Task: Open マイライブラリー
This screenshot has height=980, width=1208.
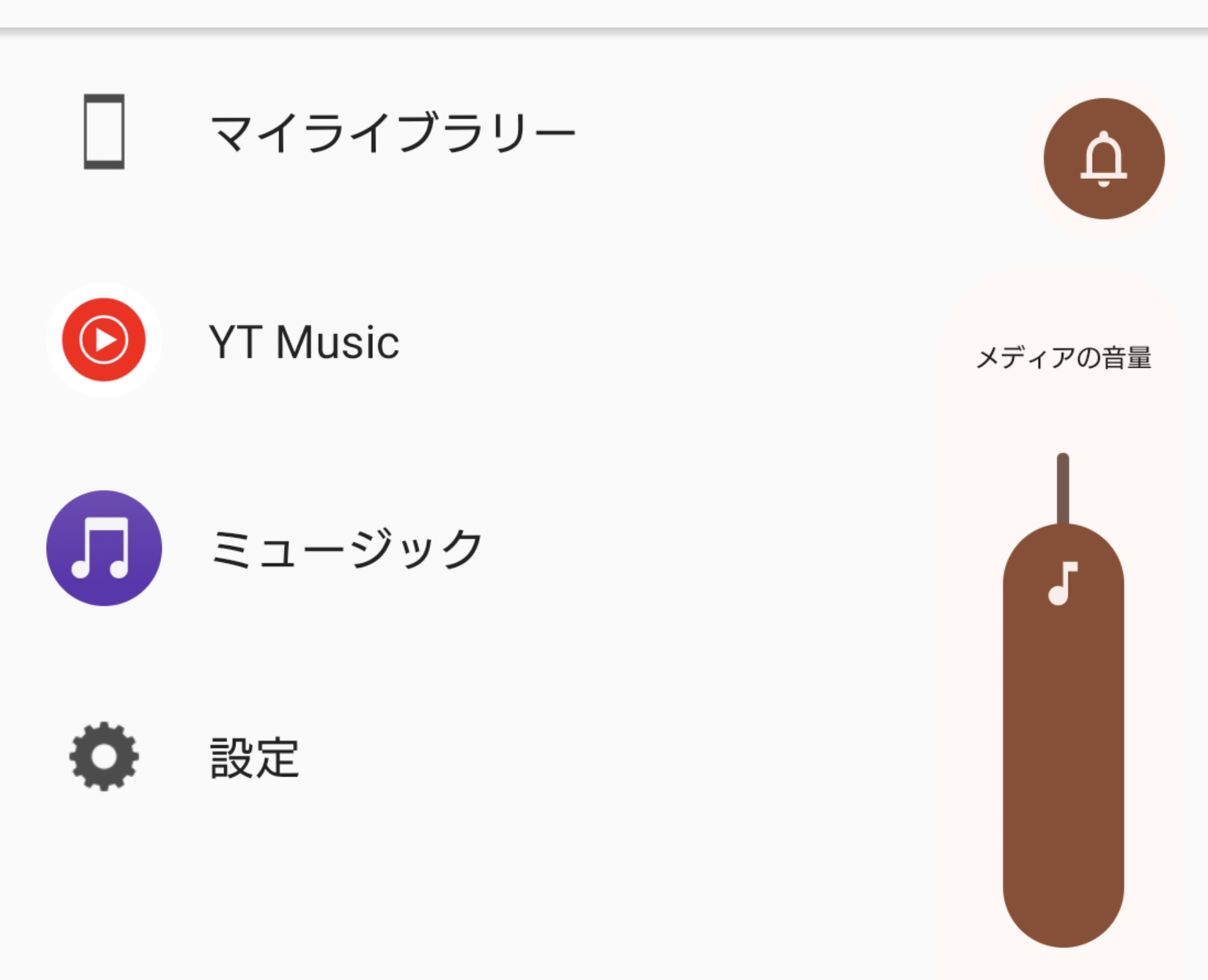Action: [391, 133]
